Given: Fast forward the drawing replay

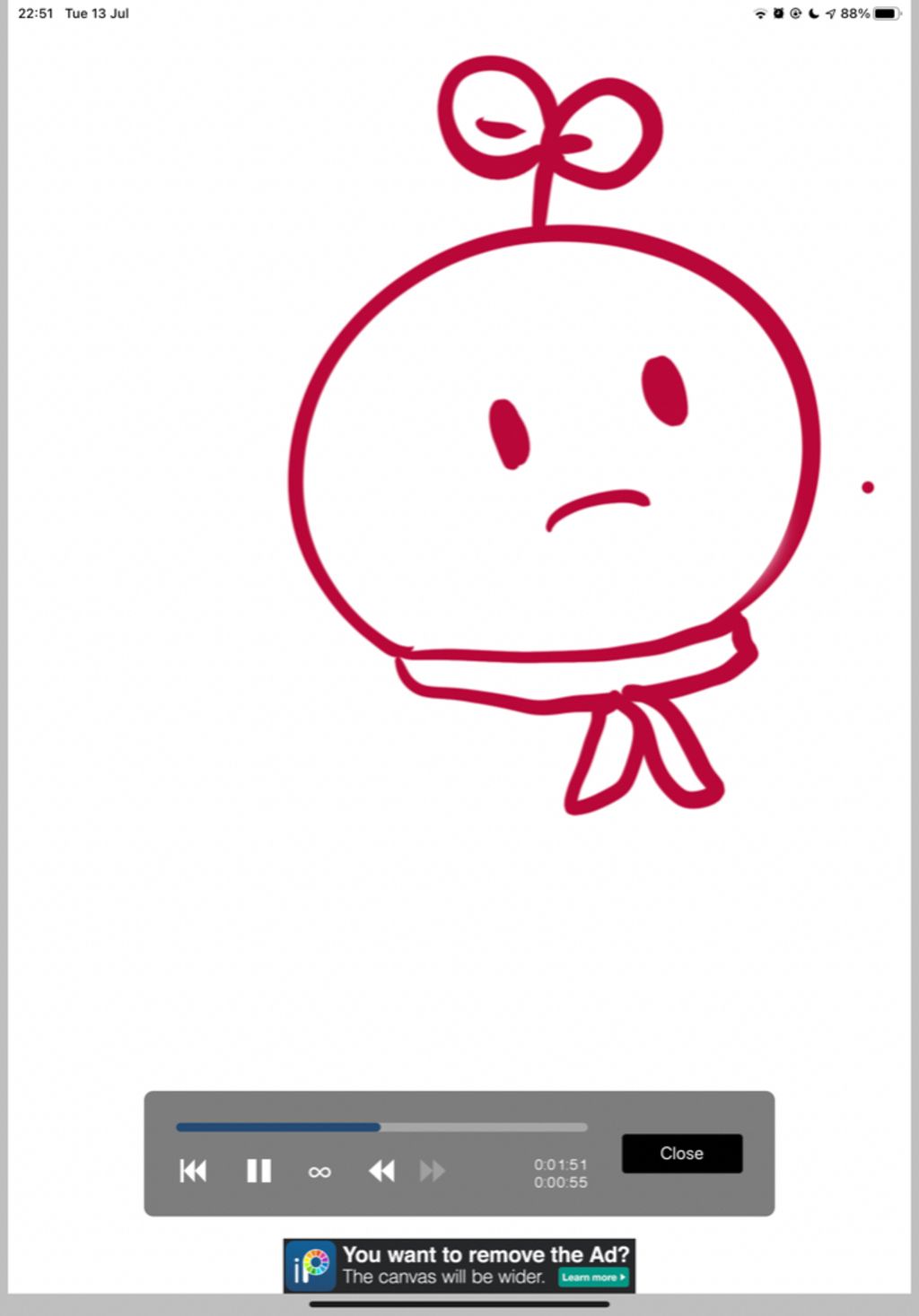Looking at the screenshot, I should coord(433,1171).
